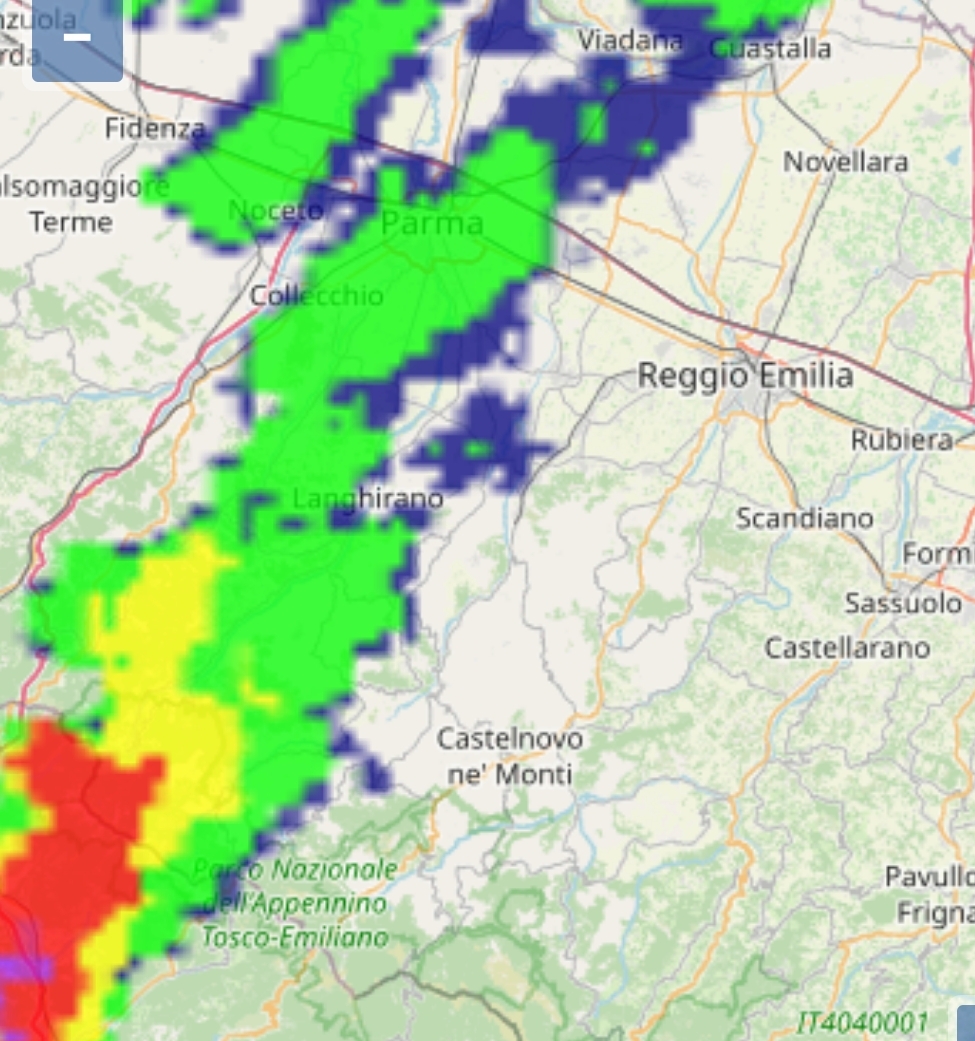Zoom out the radar map
This screenshot has width=975, height=1041.
[x=77, y=38]
